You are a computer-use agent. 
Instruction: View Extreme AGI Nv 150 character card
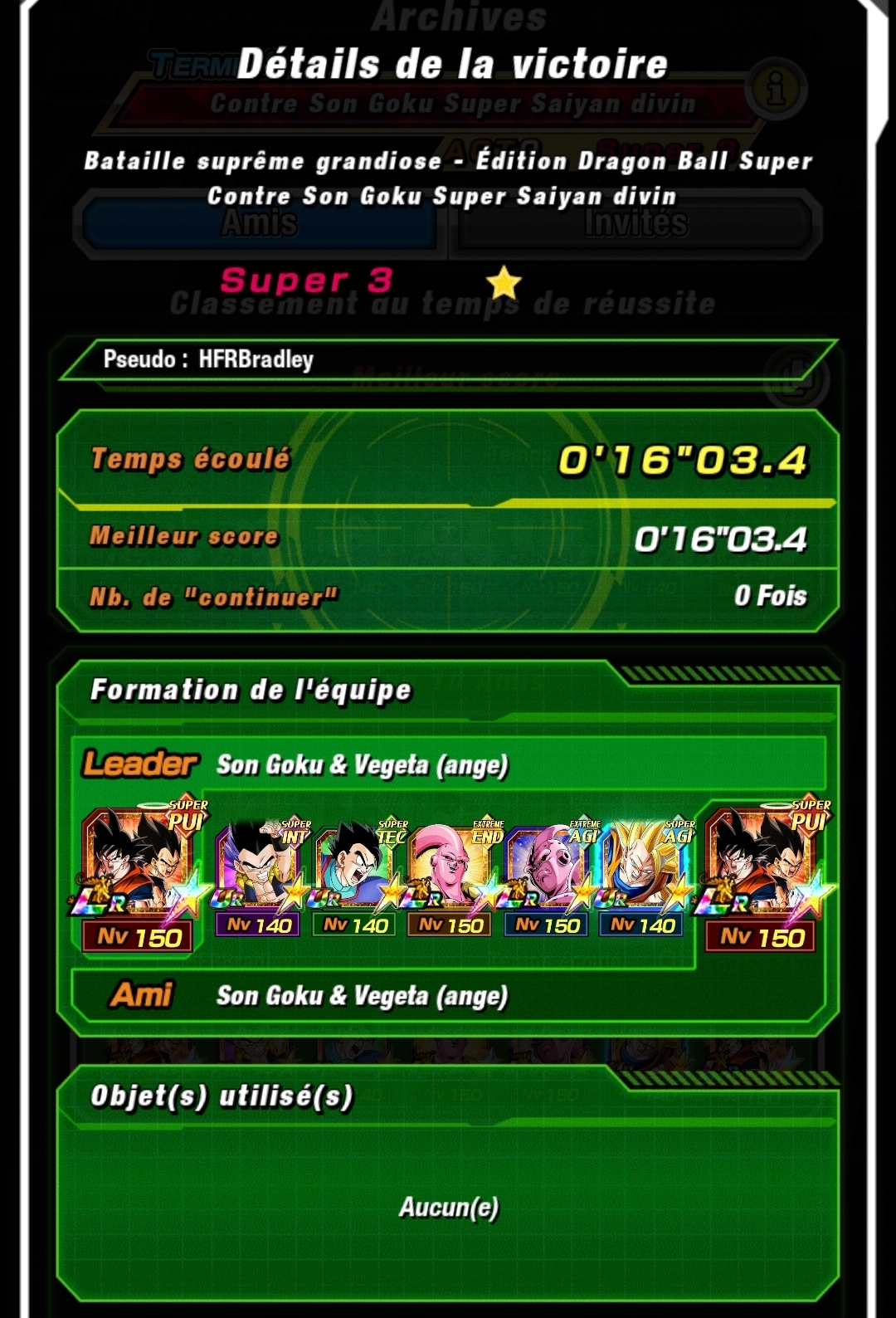548,871
